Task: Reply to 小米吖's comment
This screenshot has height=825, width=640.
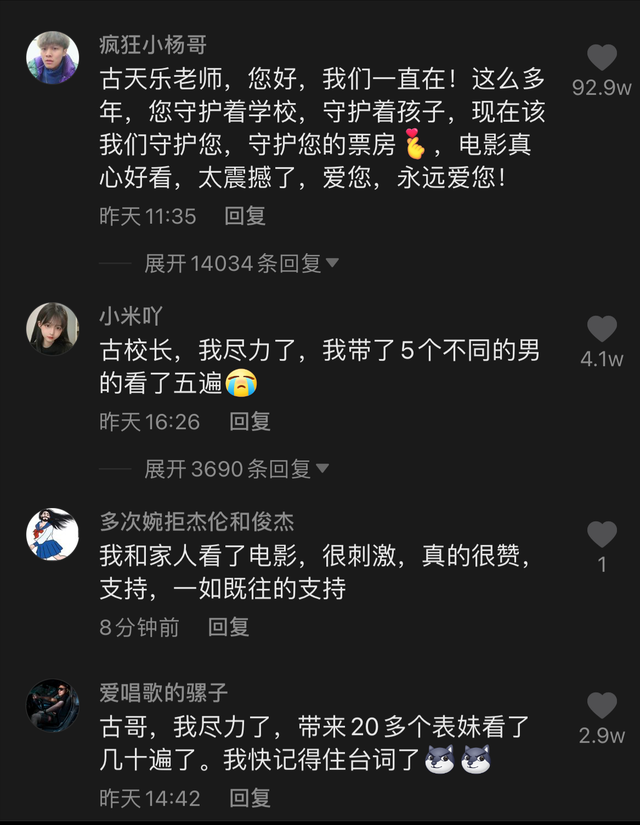Action: point(250,421)
